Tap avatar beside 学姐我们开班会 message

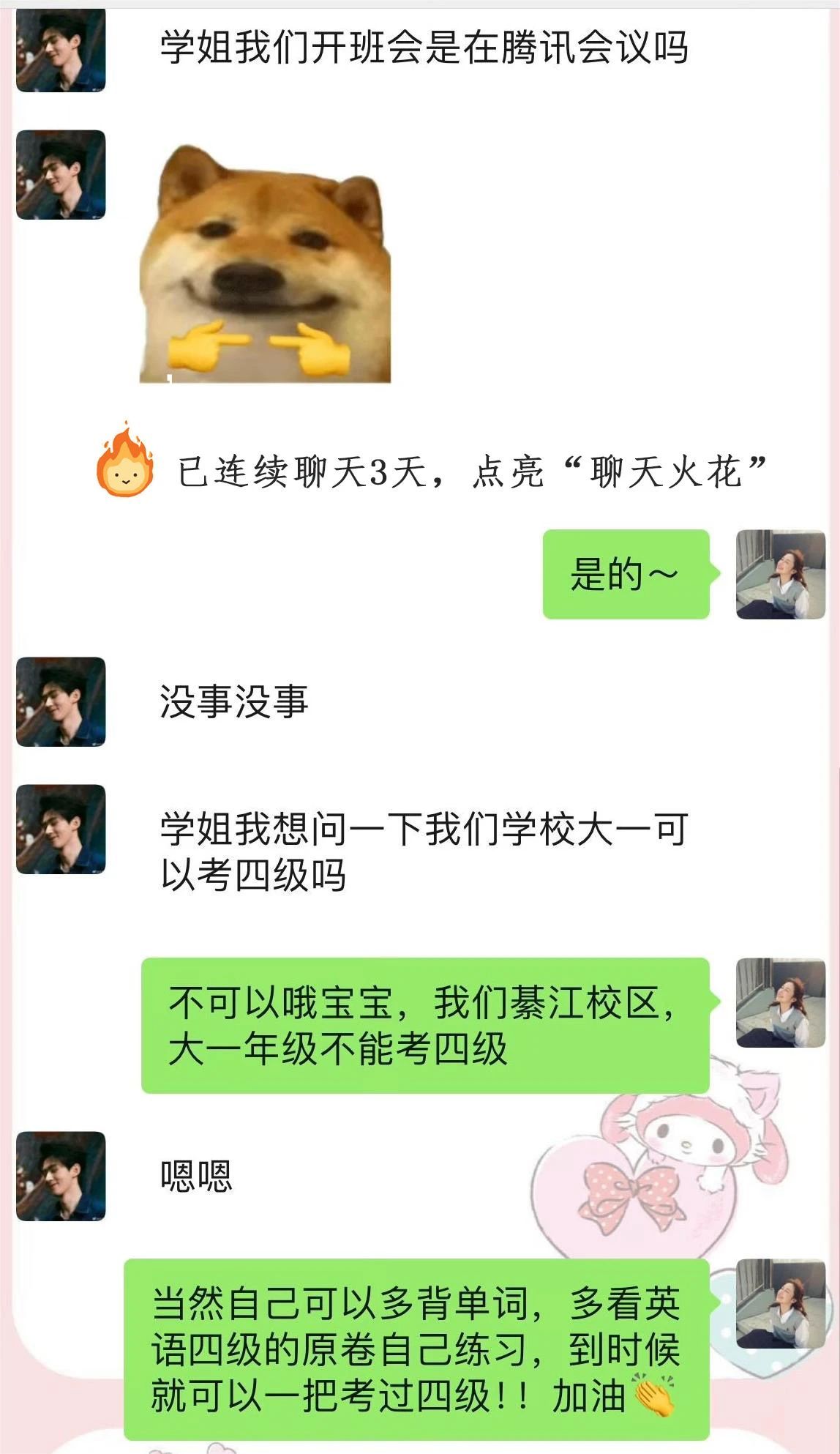(x=61, y=50)
